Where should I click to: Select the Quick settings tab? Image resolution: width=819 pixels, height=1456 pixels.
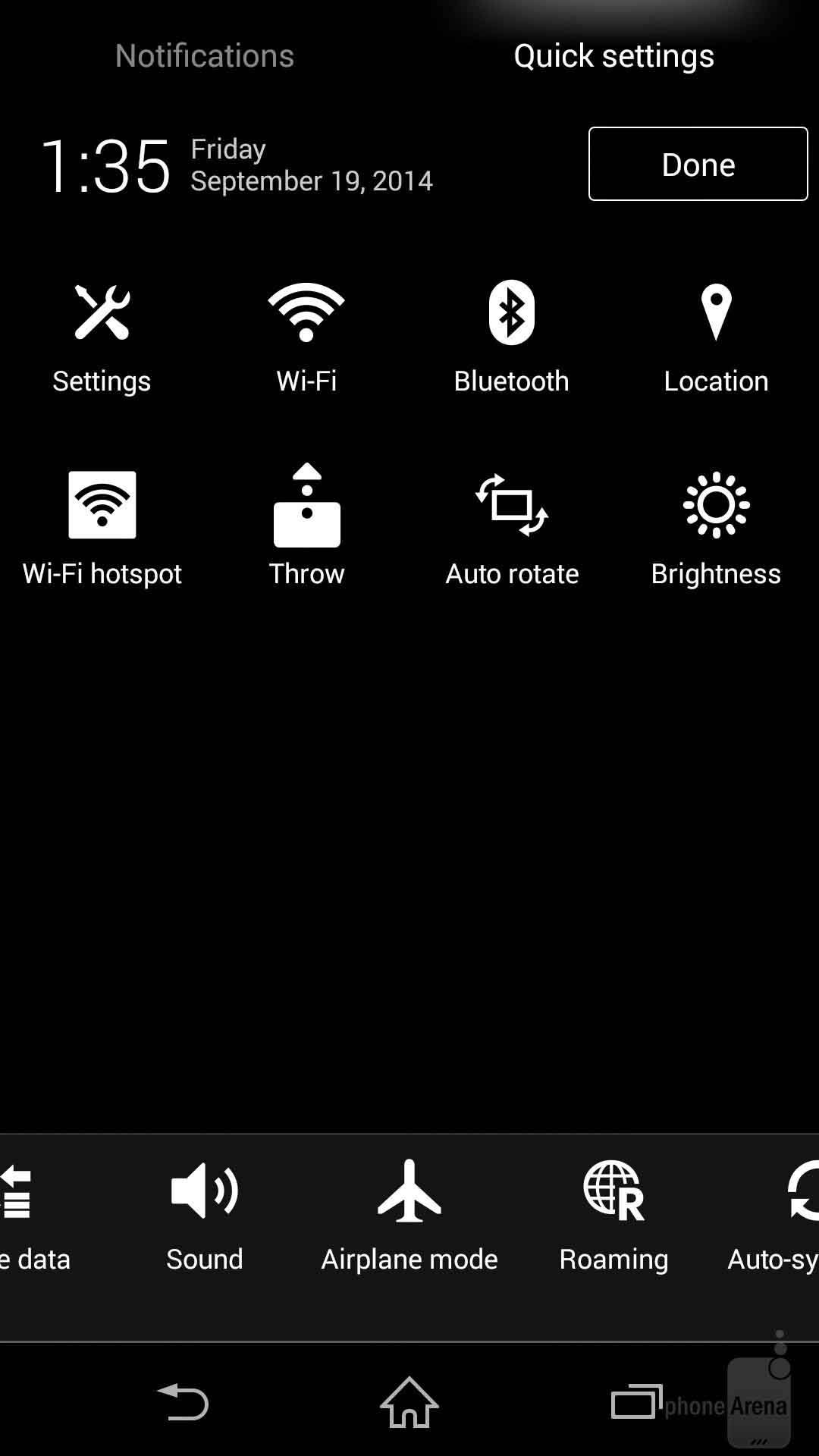click(x=614, y=55)
